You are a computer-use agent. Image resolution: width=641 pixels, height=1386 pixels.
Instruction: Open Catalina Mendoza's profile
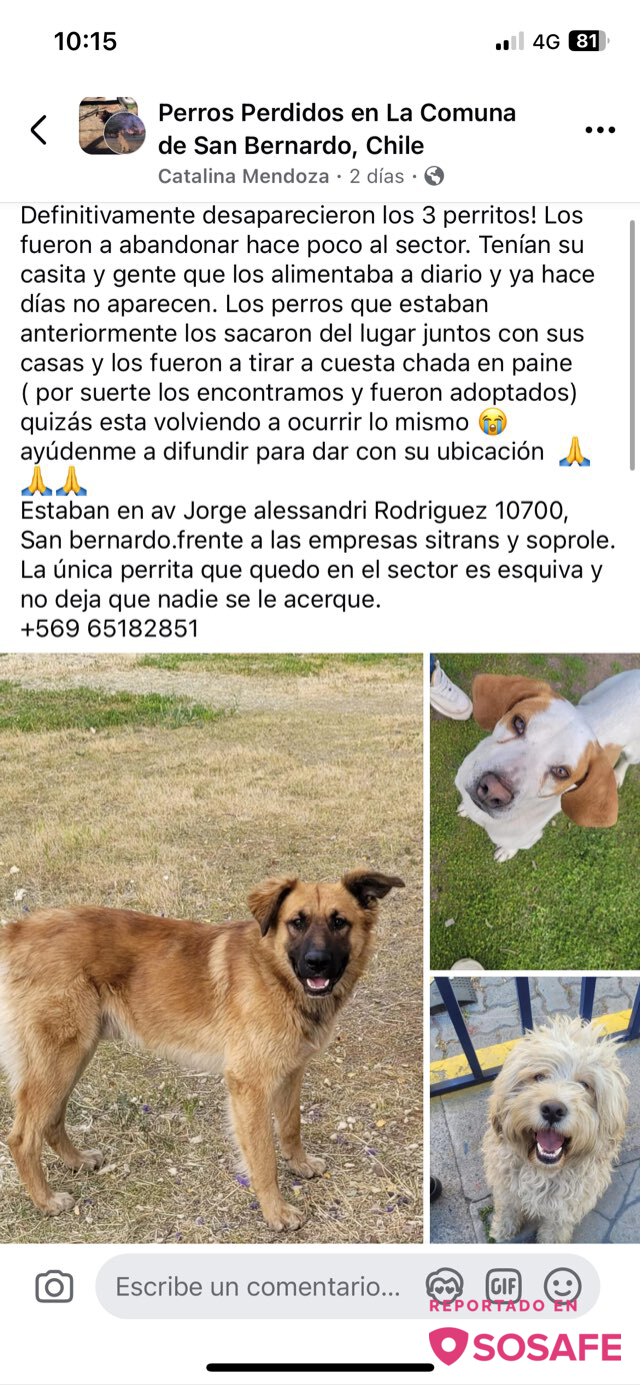243,176
